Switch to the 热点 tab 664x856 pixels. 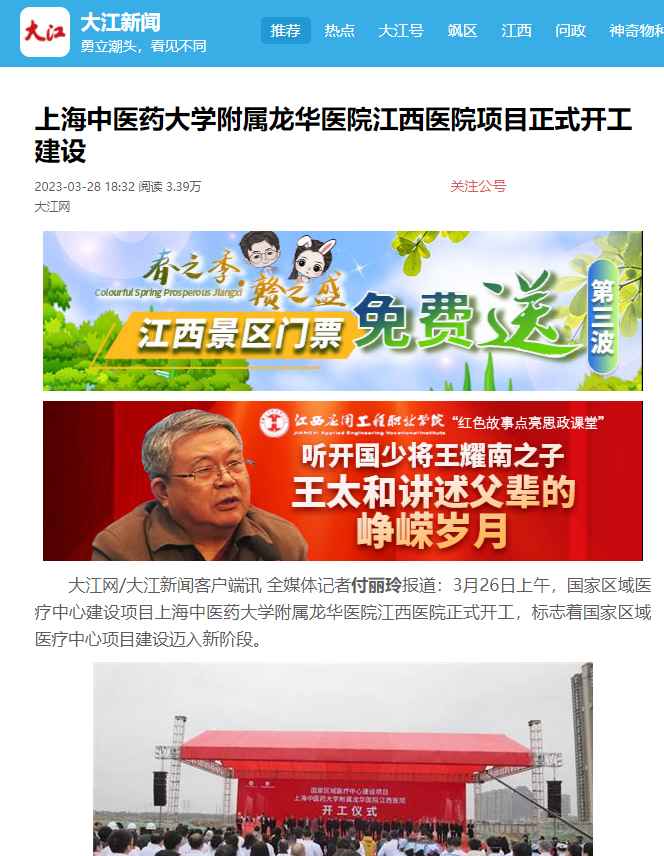point(340,30)
